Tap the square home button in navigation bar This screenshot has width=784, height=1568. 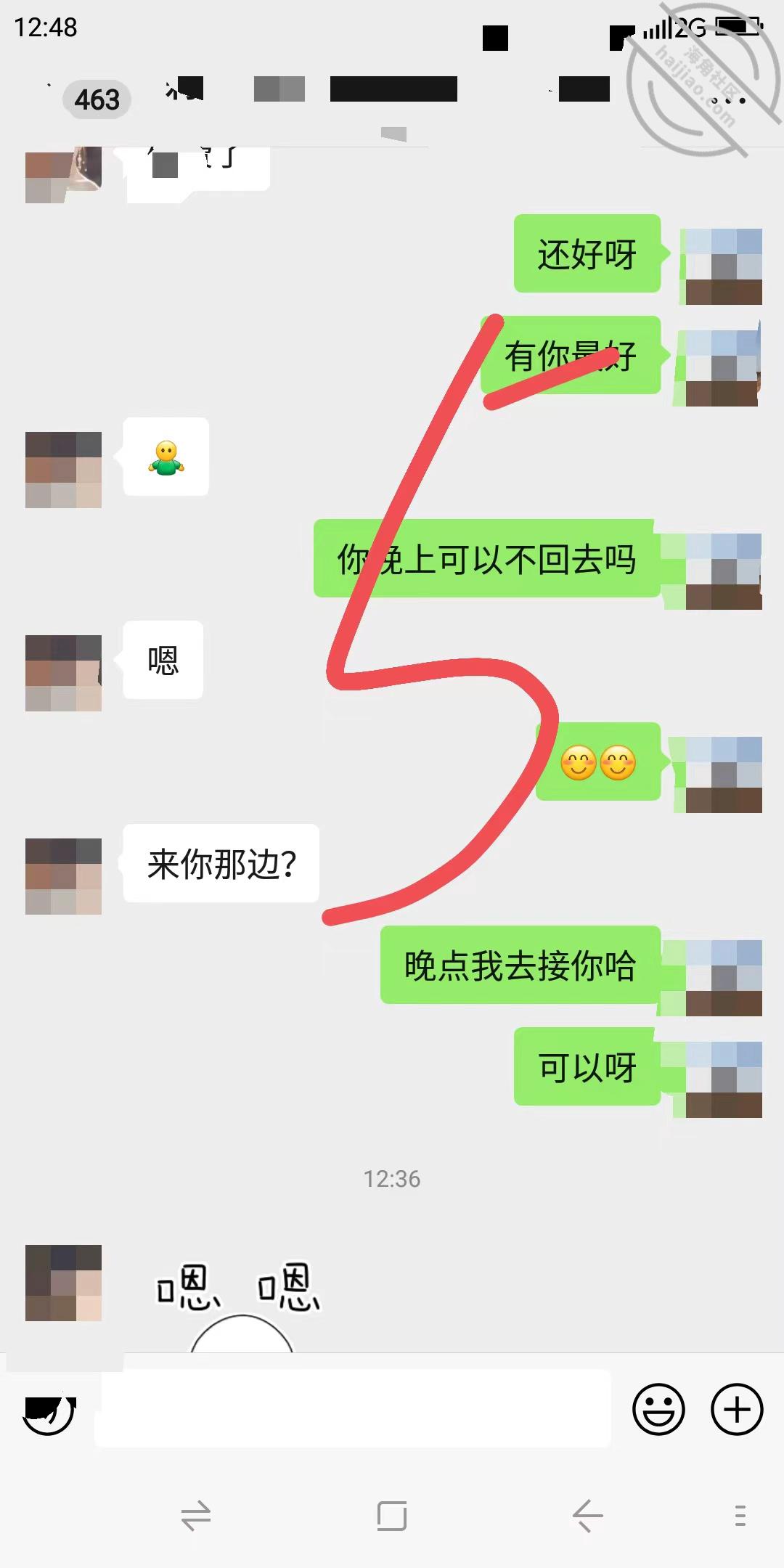pos(392,1516)
